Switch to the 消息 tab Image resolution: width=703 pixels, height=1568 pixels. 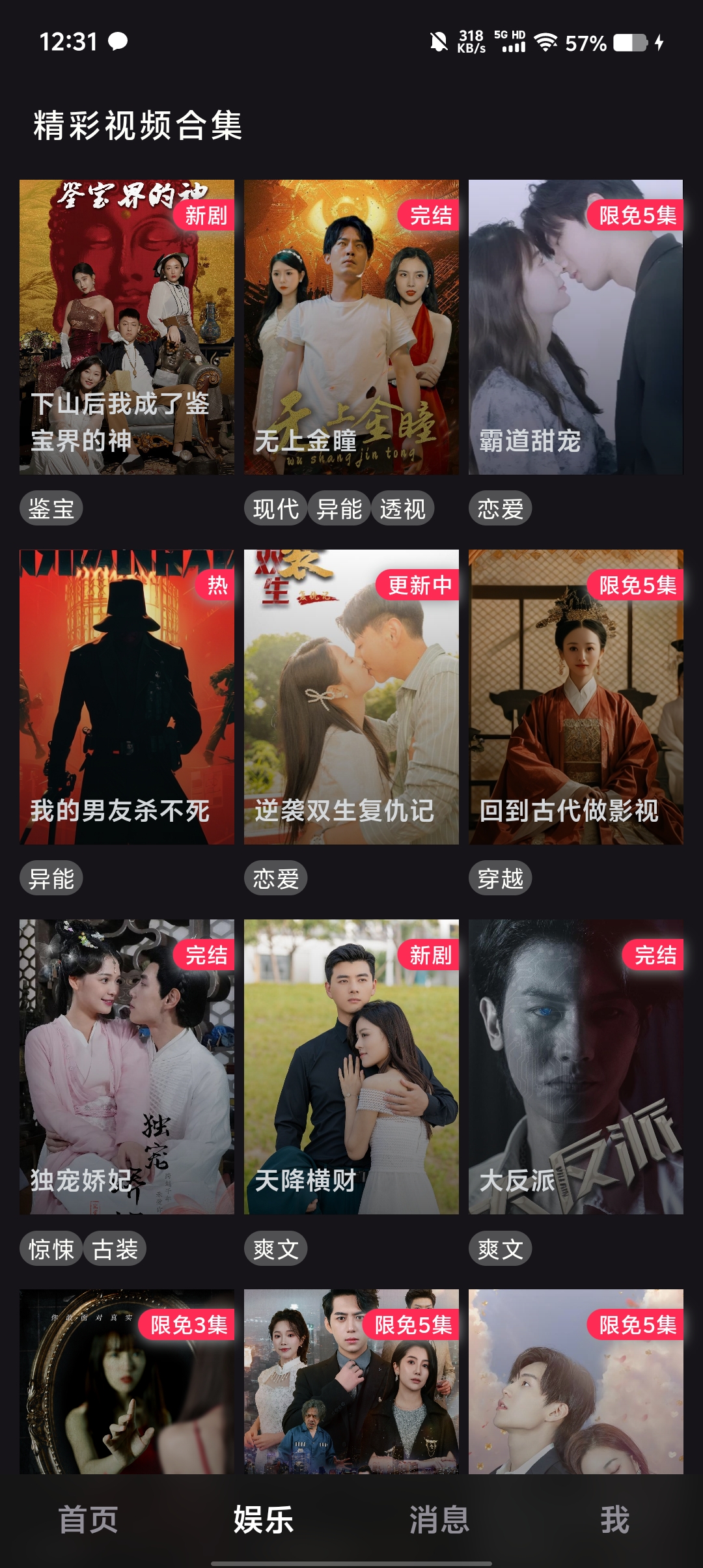tap(439, 1520)
